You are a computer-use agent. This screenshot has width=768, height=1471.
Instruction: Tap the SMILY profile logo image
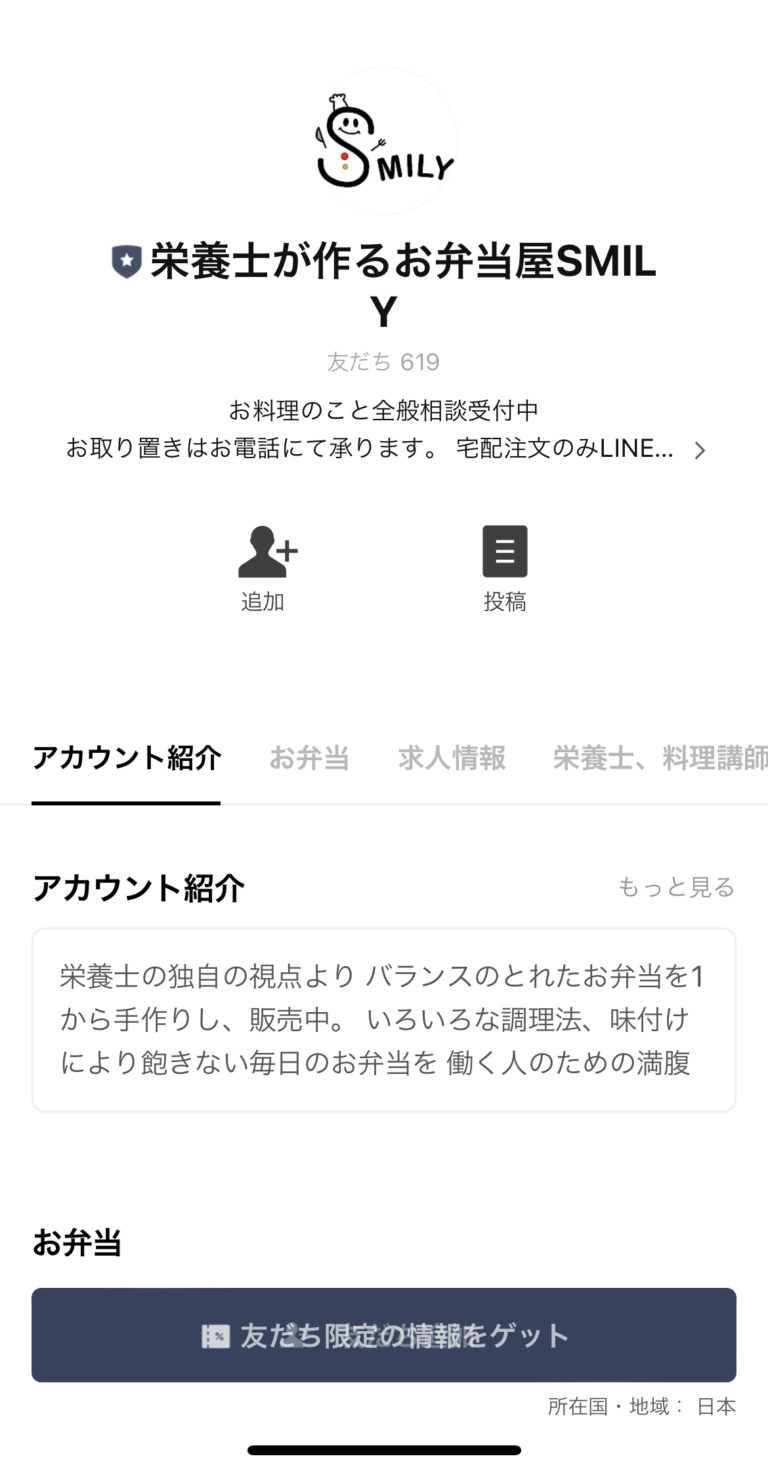coord(383,141)
